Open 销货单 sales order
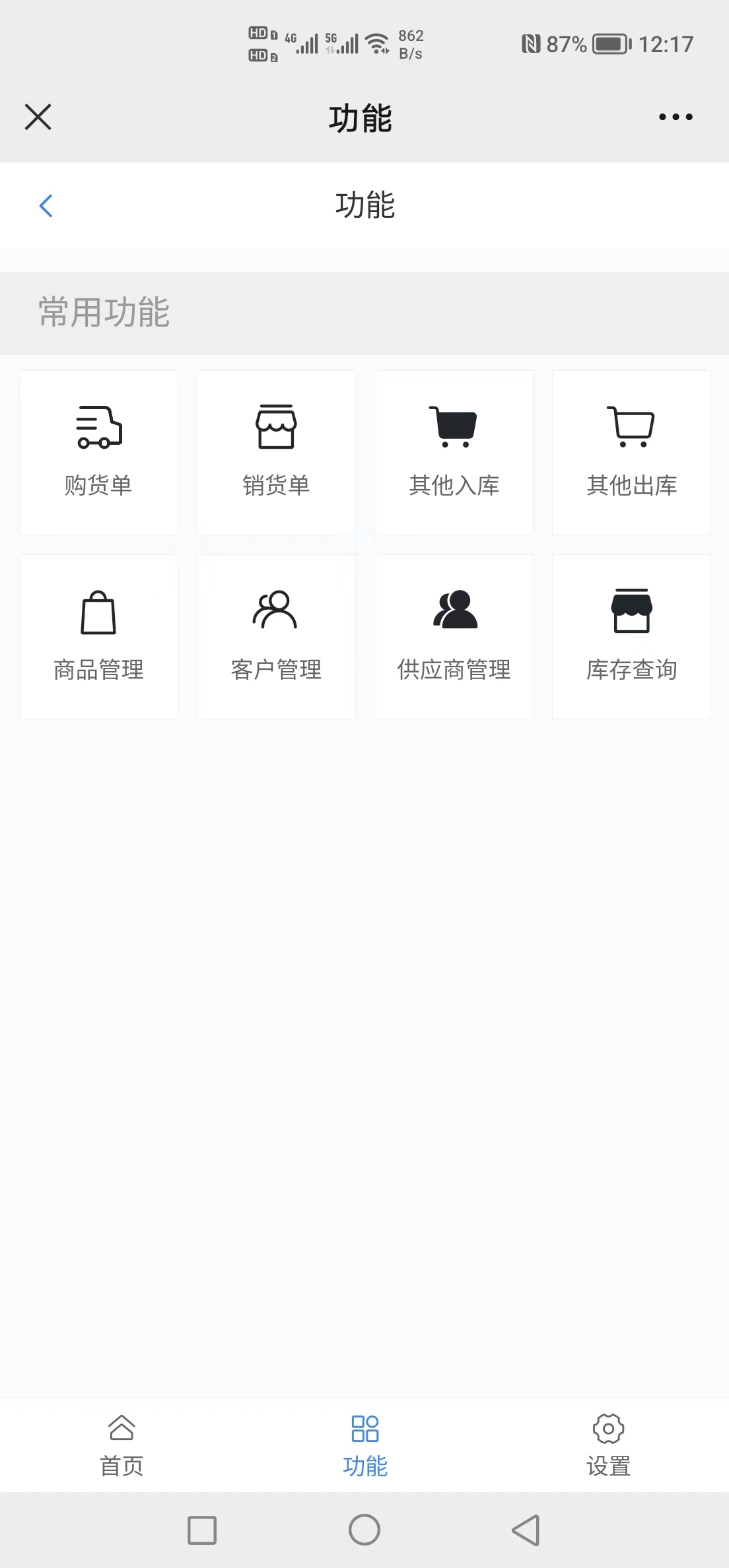The height and width of the screenshot is (1568, 729). 276,452
